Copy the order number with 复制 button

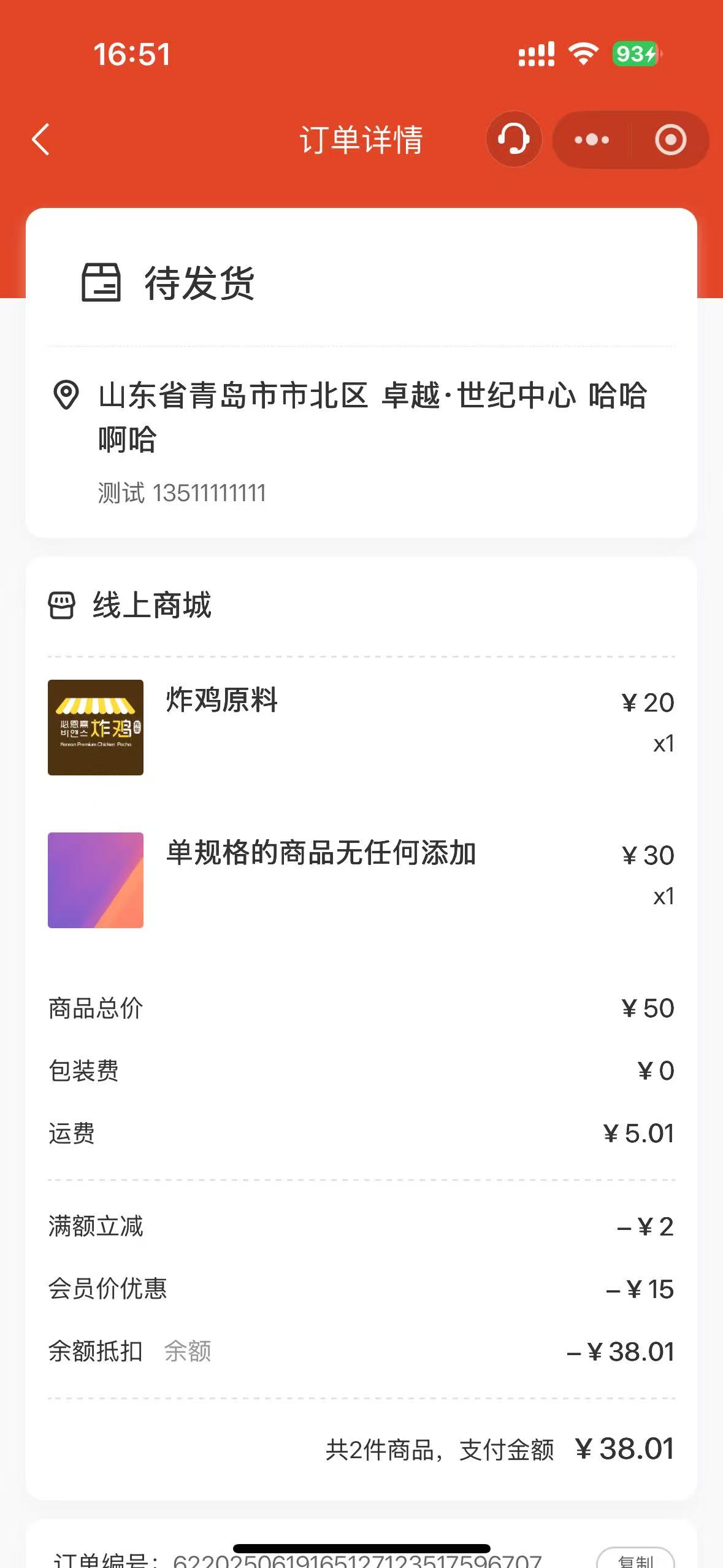click(635, 1558)
